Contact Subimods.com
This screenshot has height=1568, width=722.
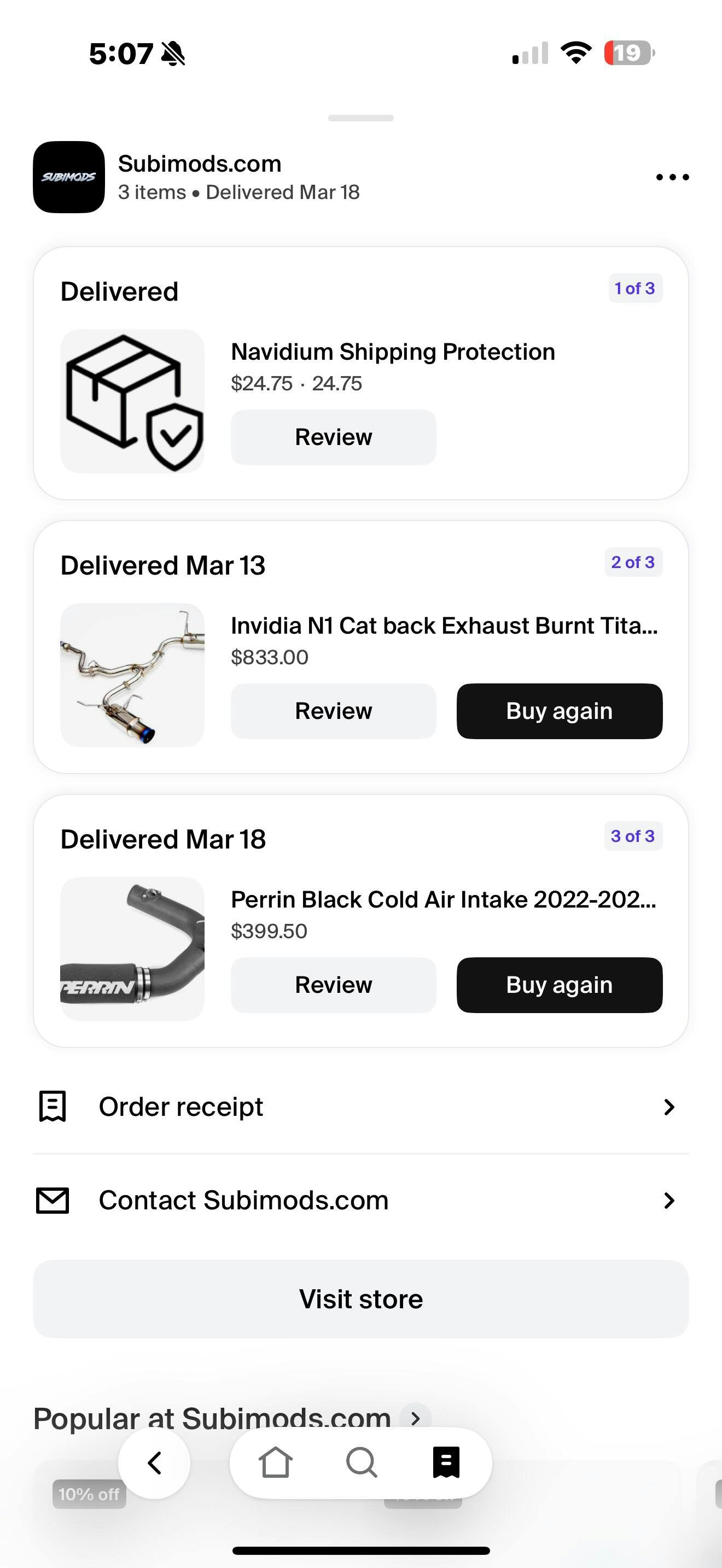[x=360, y=1201]
